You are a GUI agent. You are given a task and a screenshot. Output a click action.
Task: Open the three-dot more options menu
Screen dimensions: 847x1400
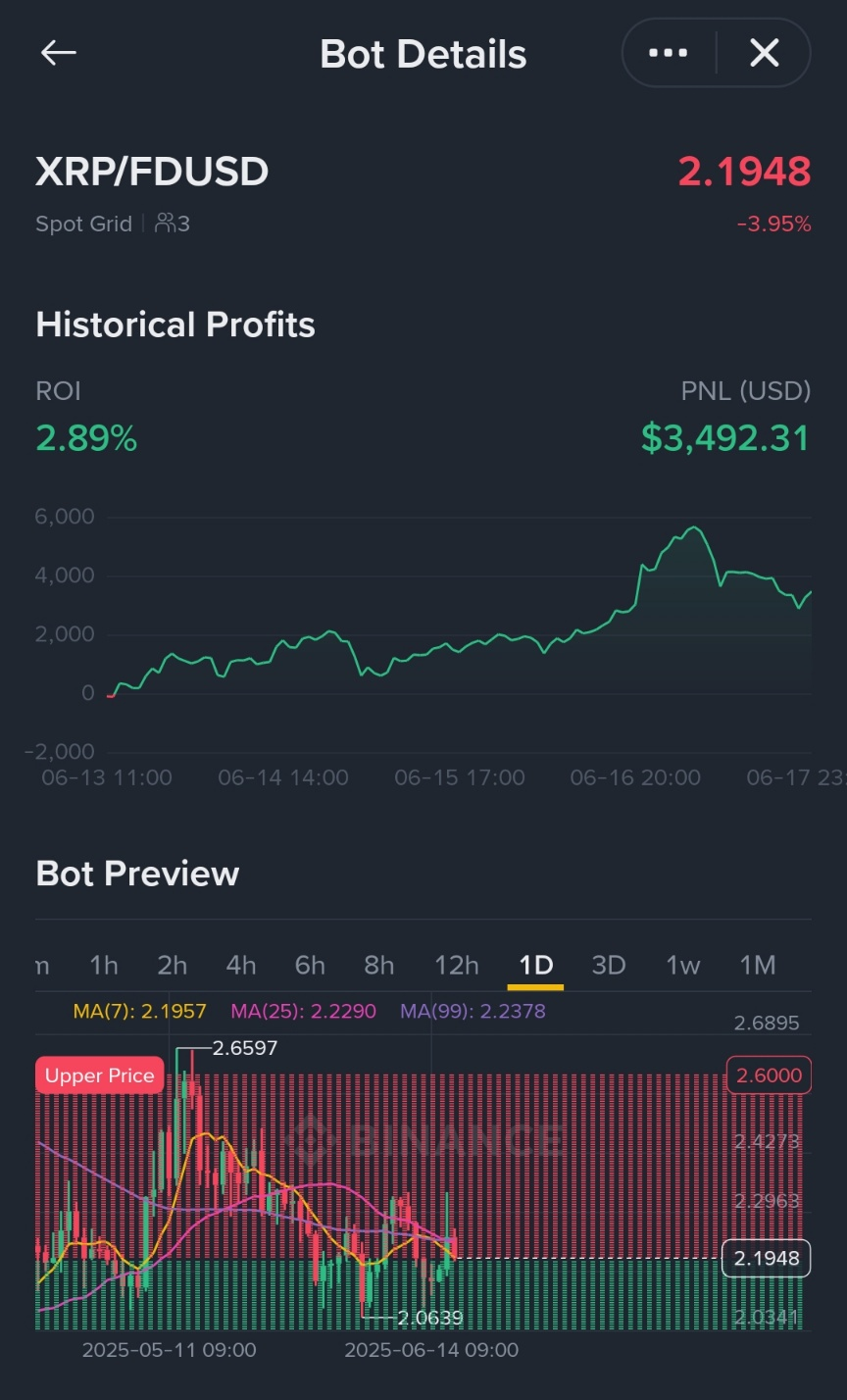click(669, 53)
